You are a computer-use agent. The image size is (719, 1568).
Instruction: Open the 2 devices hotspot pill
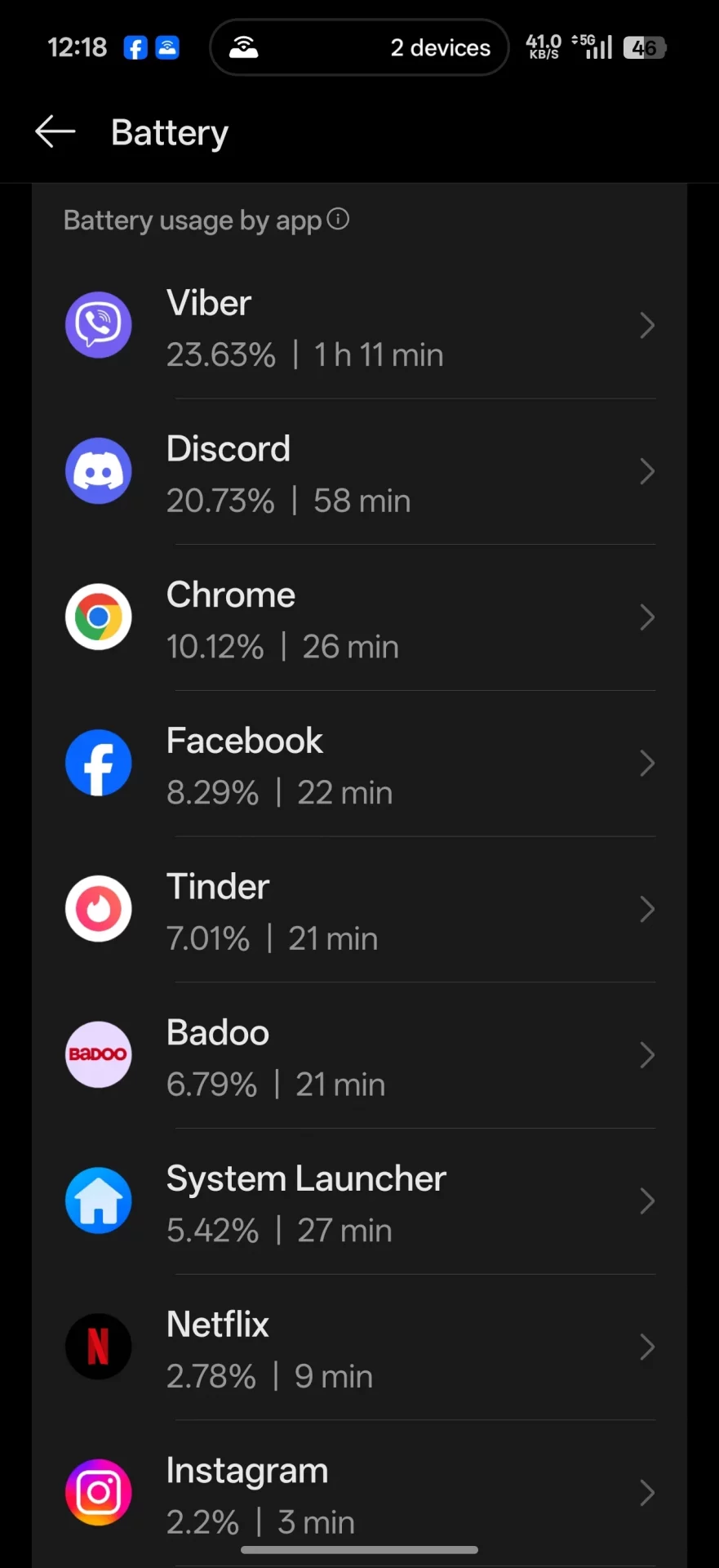tap(359, 47)
